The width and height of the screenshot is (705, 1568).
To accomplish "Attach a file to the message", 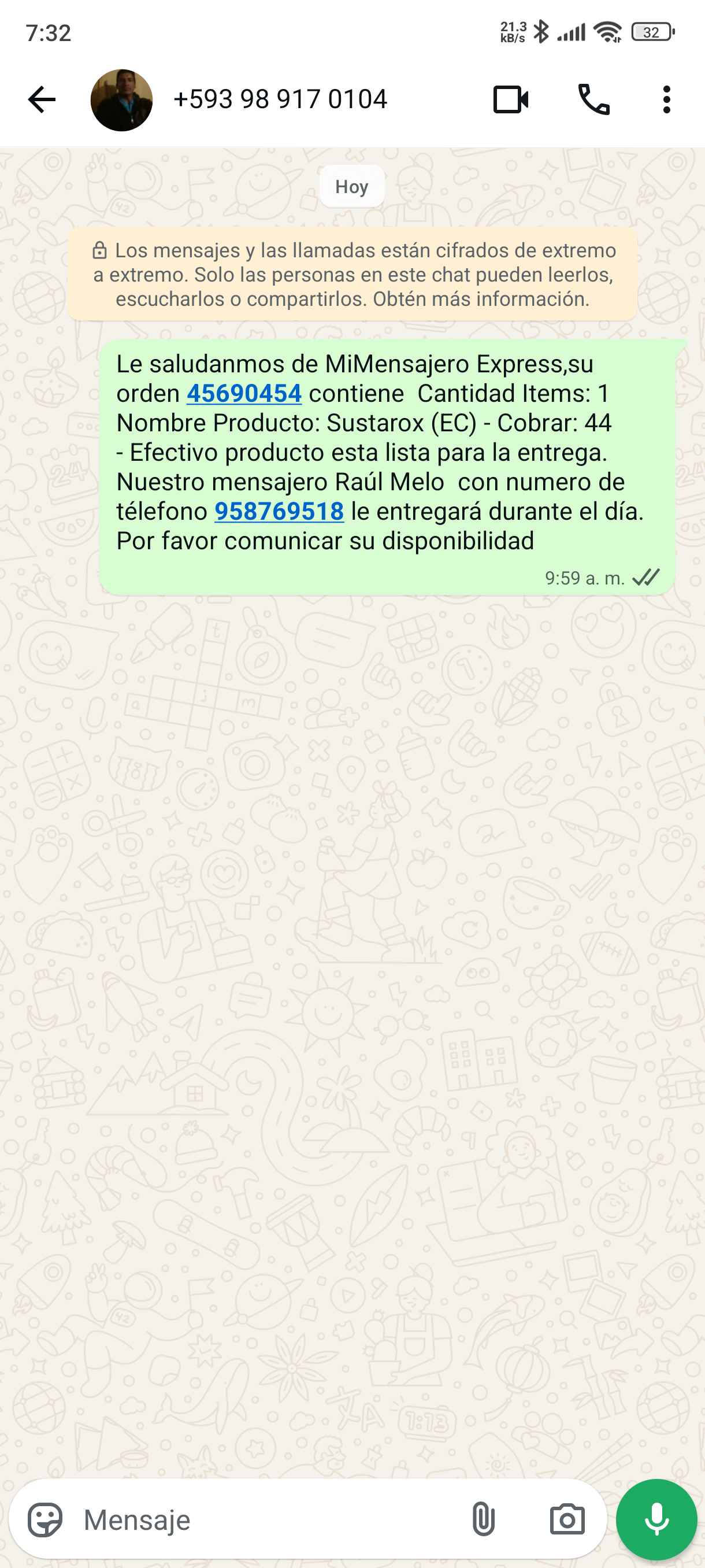I will tap(483, 1520).
